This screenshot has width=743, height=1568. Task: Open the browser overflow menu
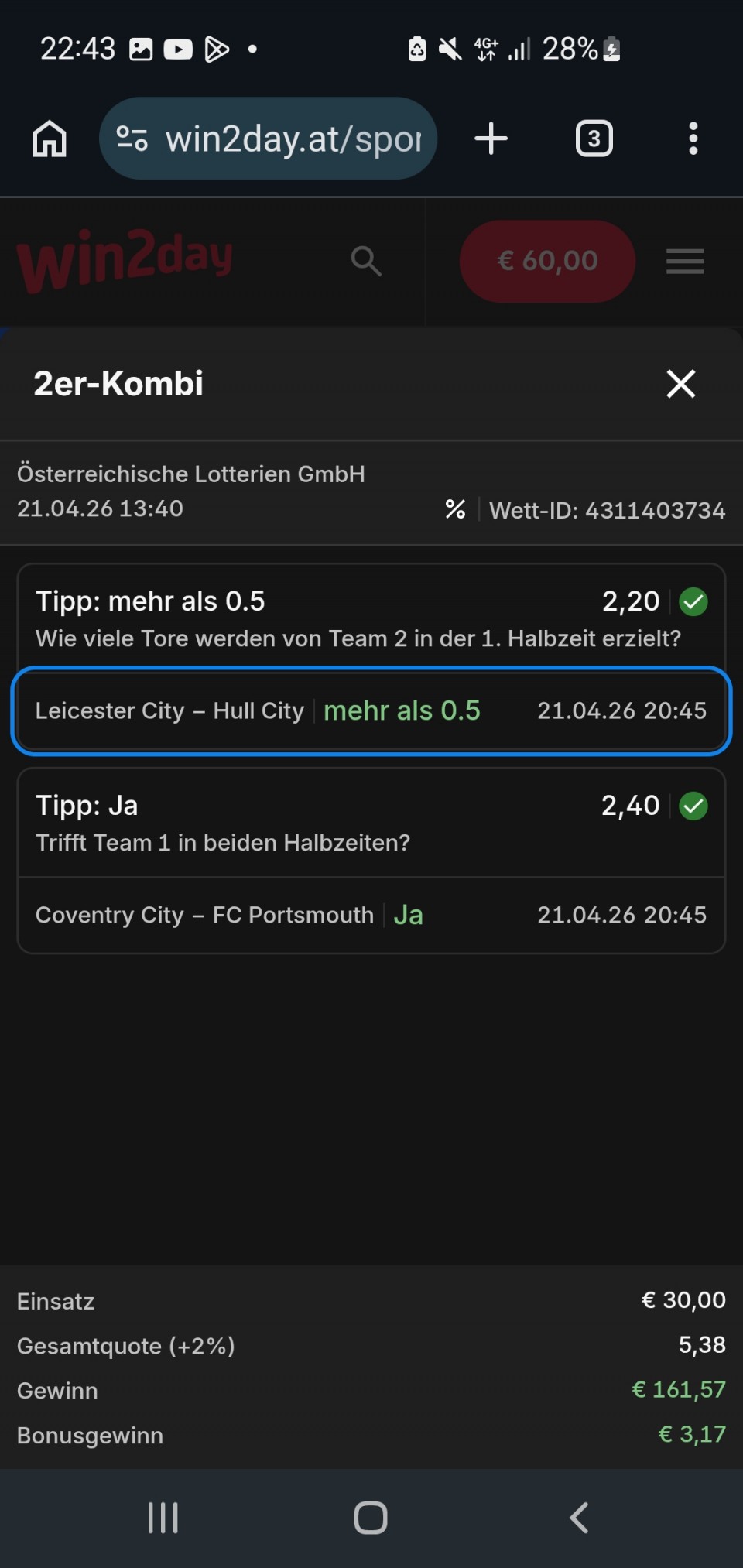(x=693, y=139)
